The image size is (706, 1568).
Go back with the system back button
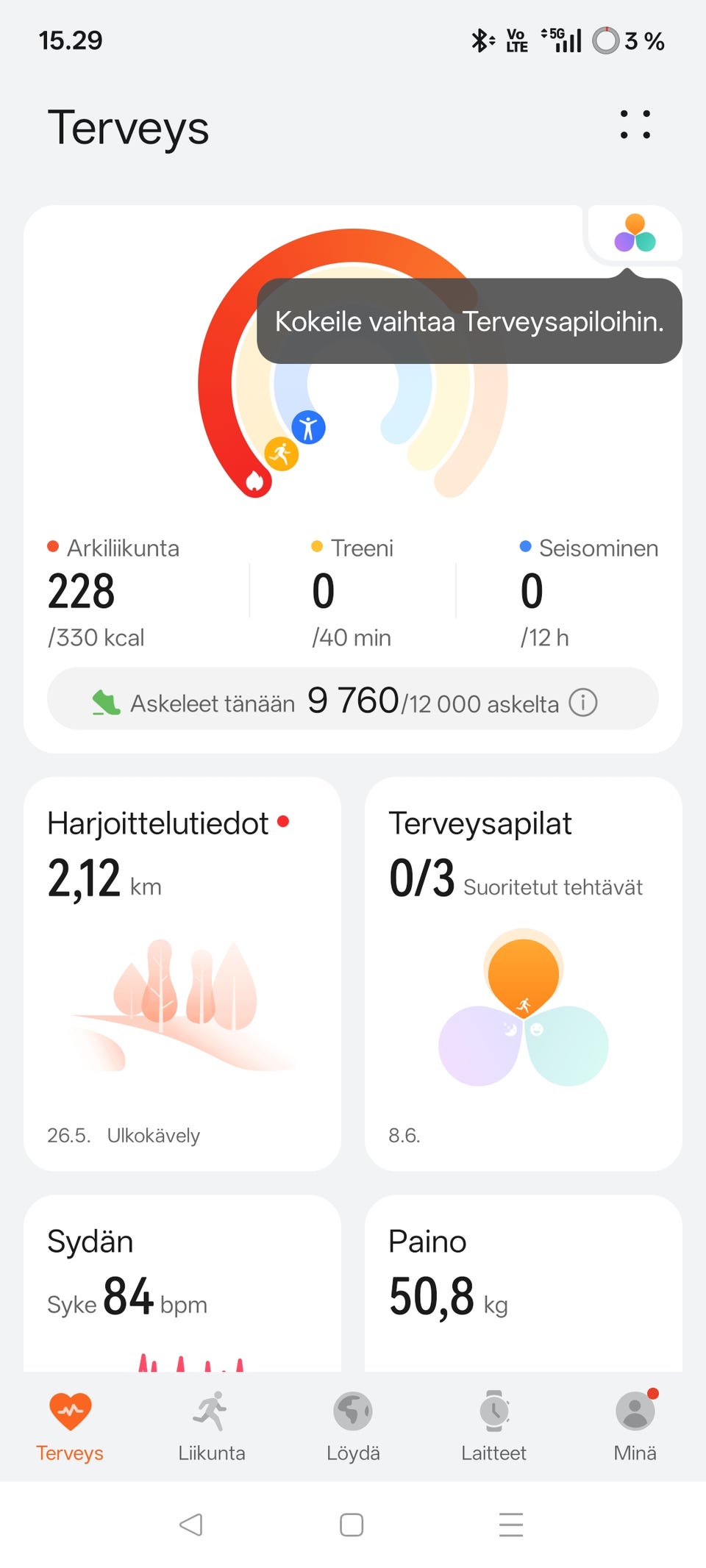pyautogui.click(x=191, y=1525)
